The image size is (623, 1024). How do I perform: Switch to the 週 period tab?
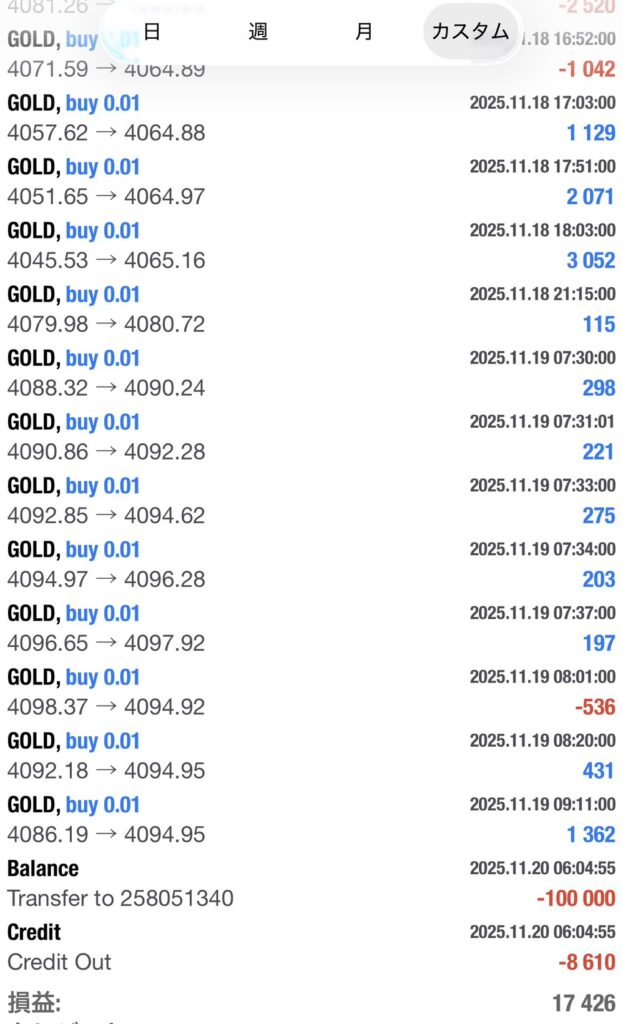pyautogui.click(x=258, y=31)
